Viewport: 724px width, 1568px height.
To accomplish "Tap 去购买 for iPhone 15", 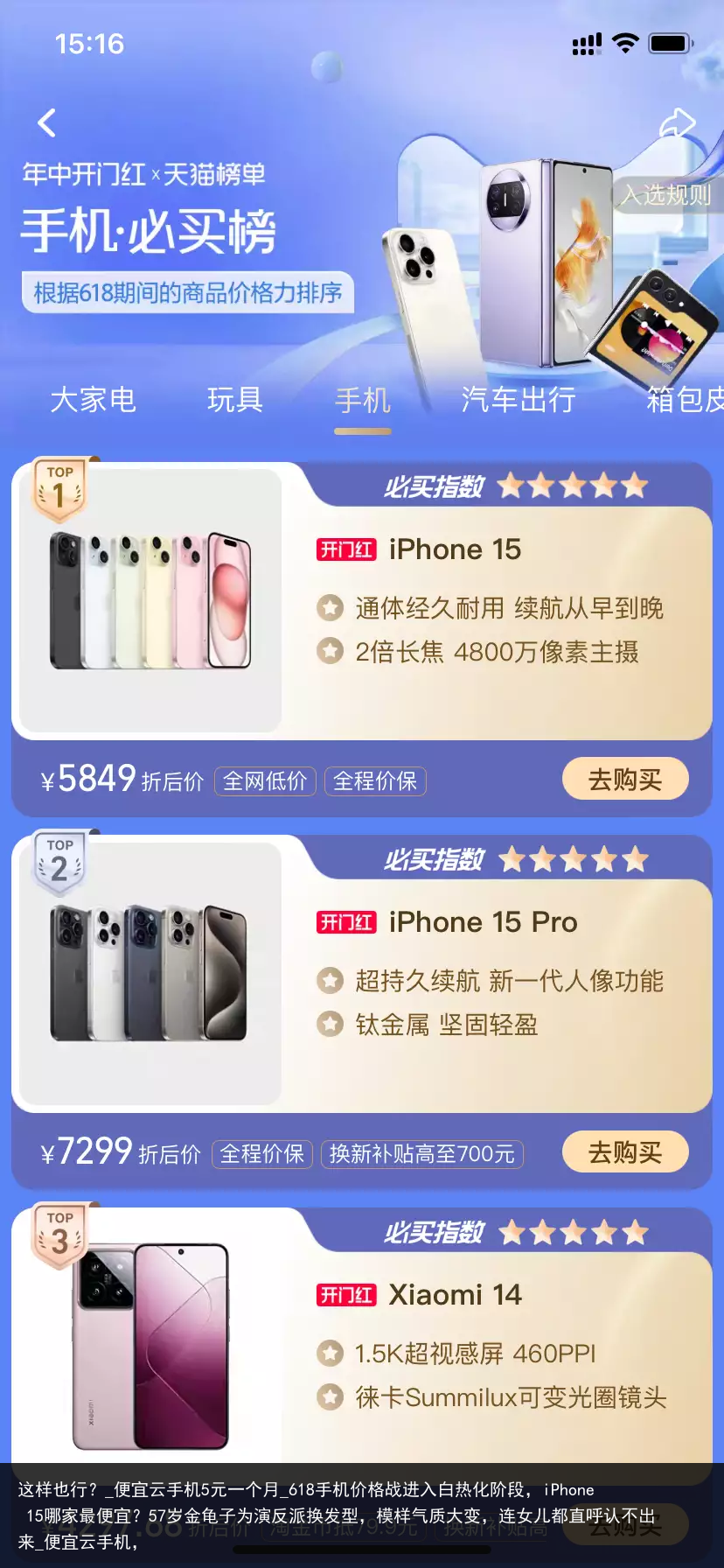I will 624,779.
